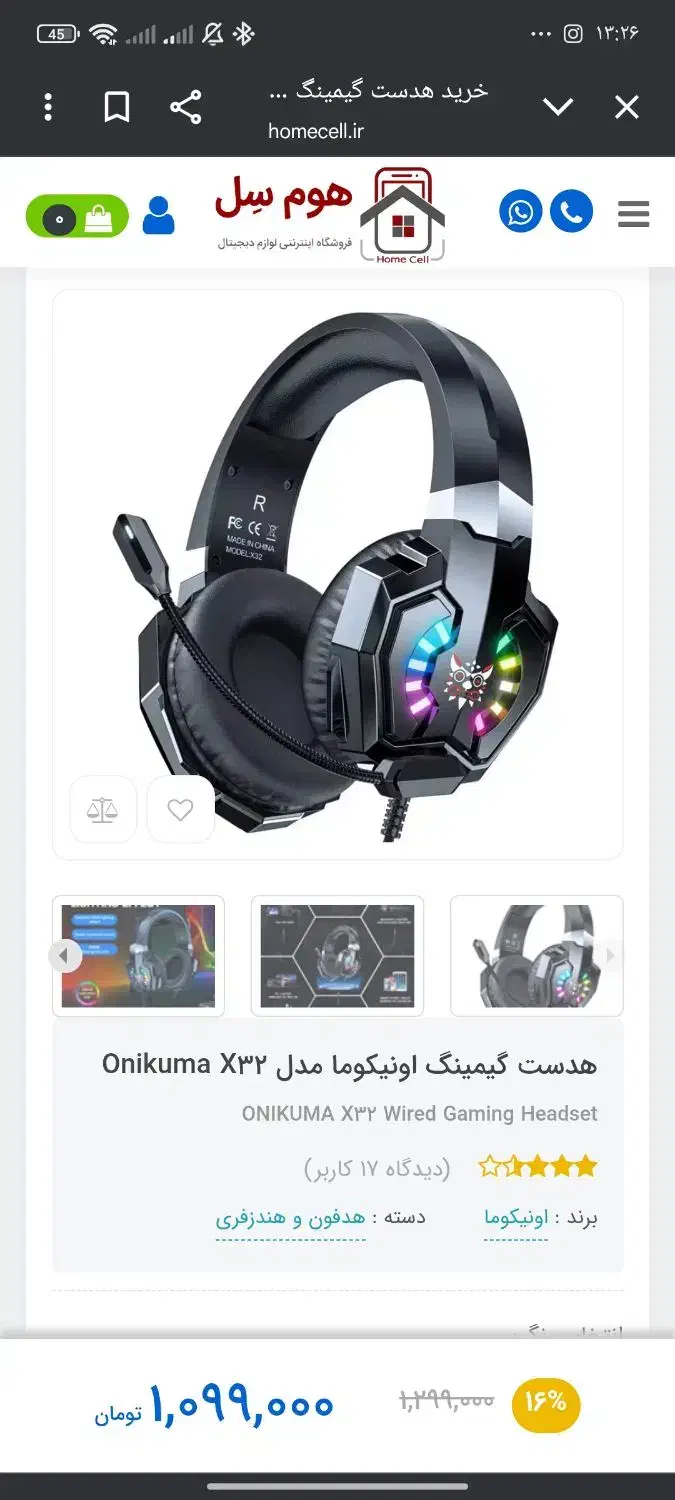Screen dimensions: 675x1500
Task: Open the user account icon
Action: (x=158, y=215)
